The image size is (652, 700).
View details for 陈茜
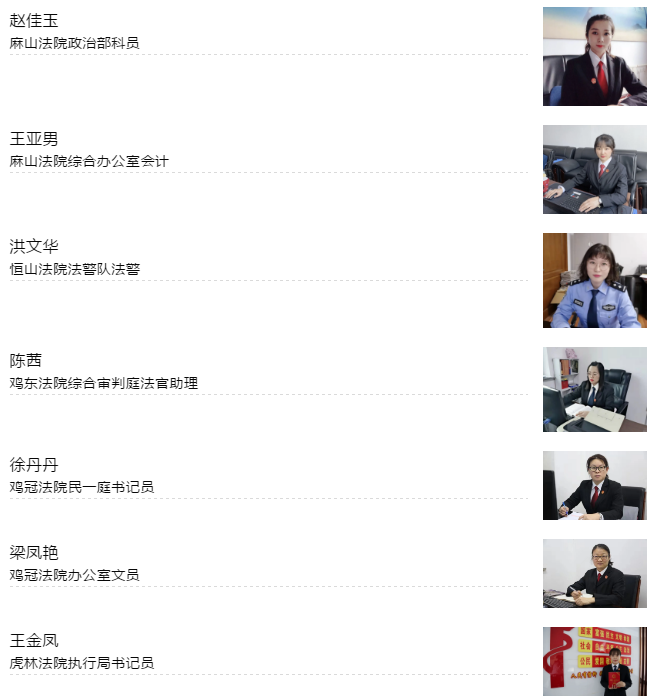(x=26, y=361)
